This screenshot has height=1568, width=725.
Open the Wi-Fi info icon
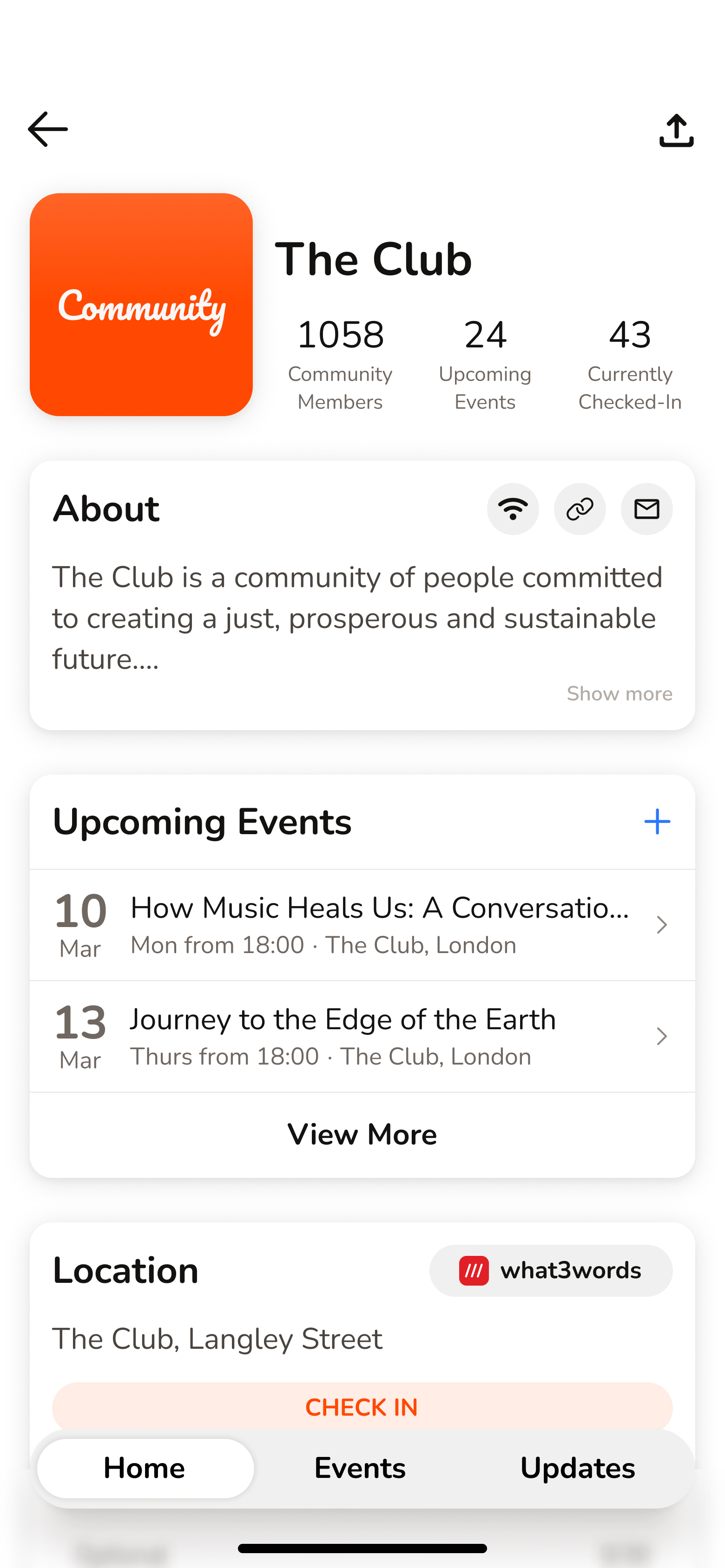point(513,509)
